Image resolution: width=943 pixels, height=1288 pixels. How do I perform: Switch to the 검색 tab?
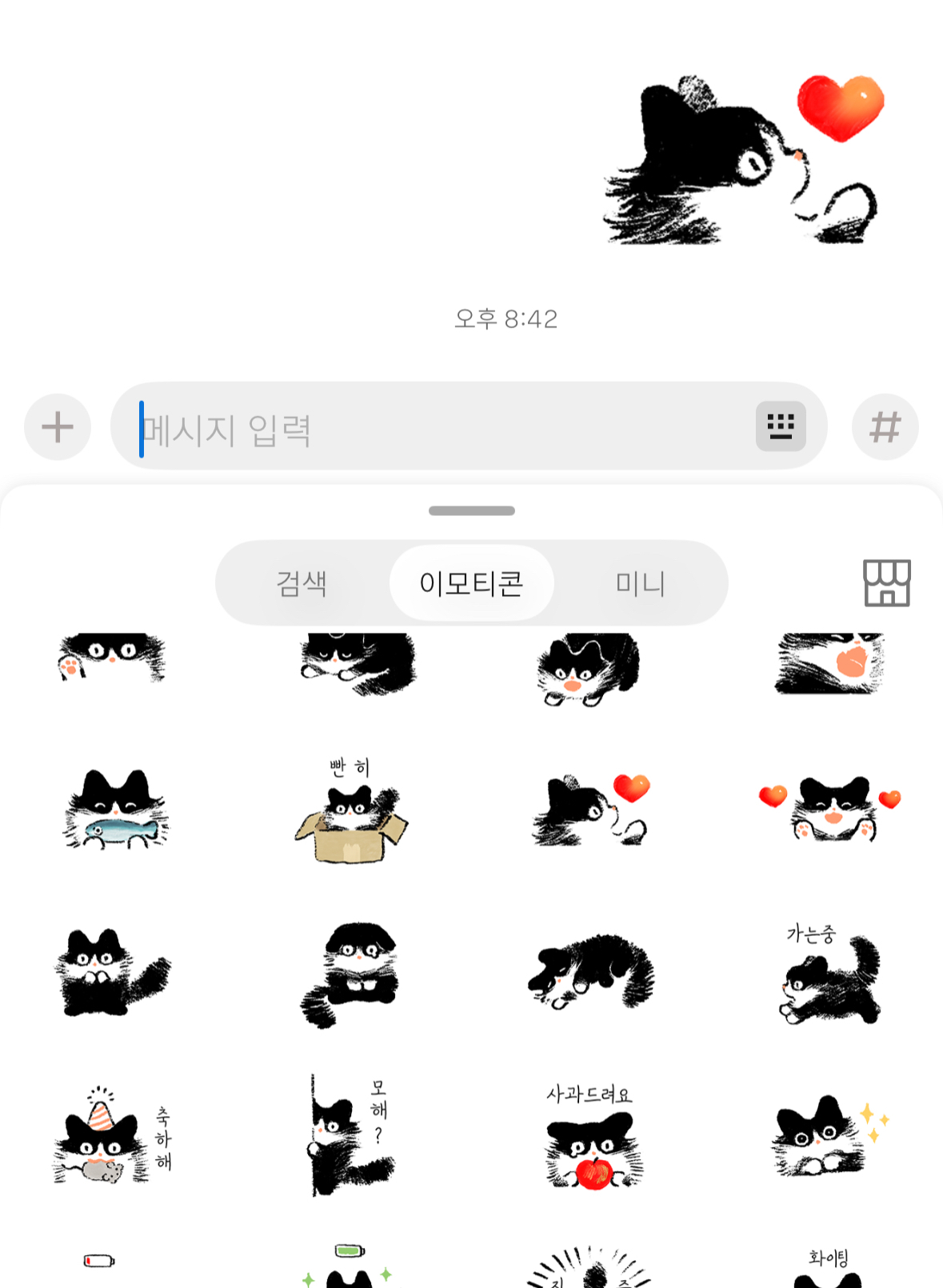(302, 583)
